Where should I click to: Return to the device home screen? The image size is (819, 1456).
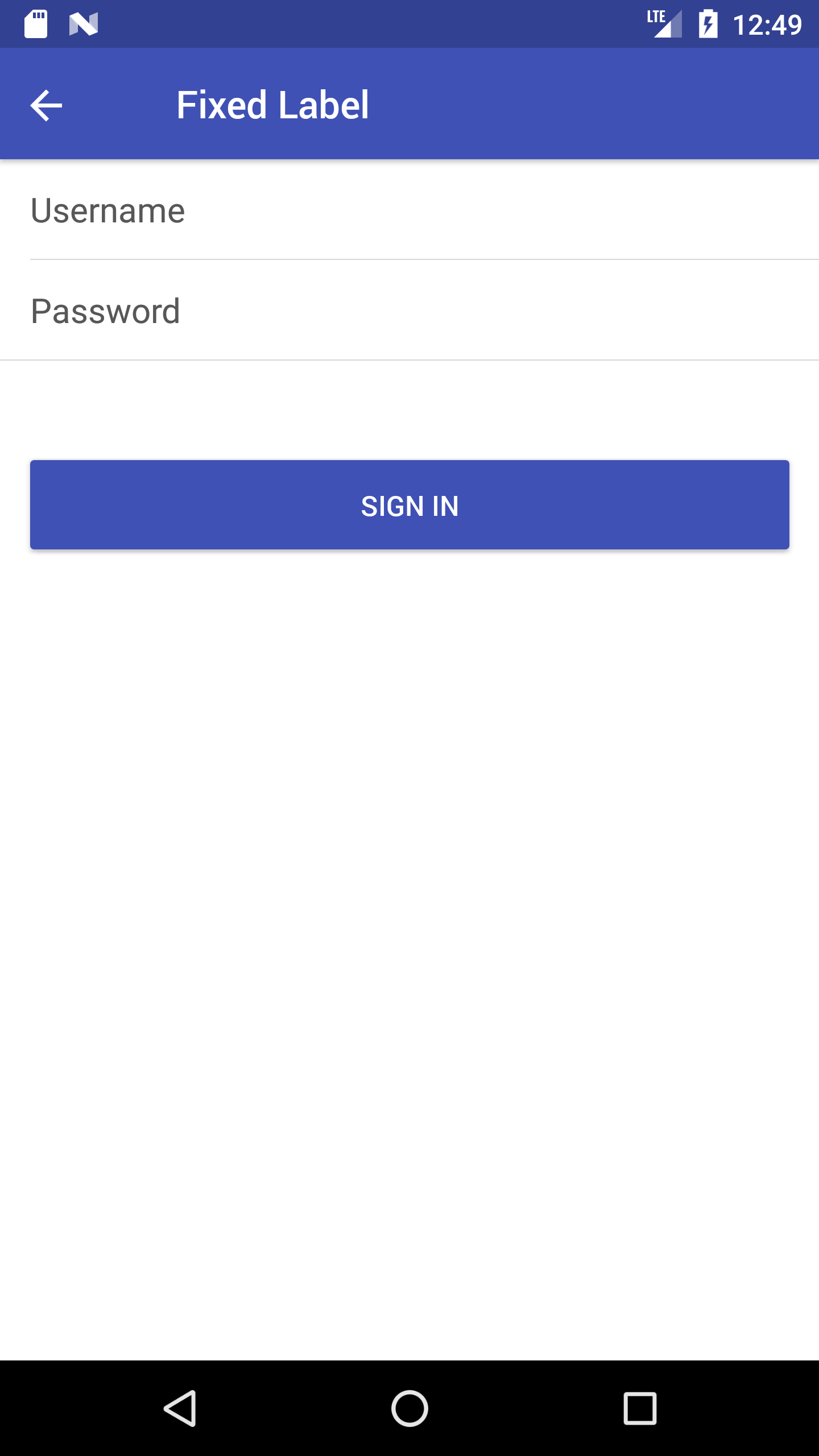click(x=409, y=1408)
